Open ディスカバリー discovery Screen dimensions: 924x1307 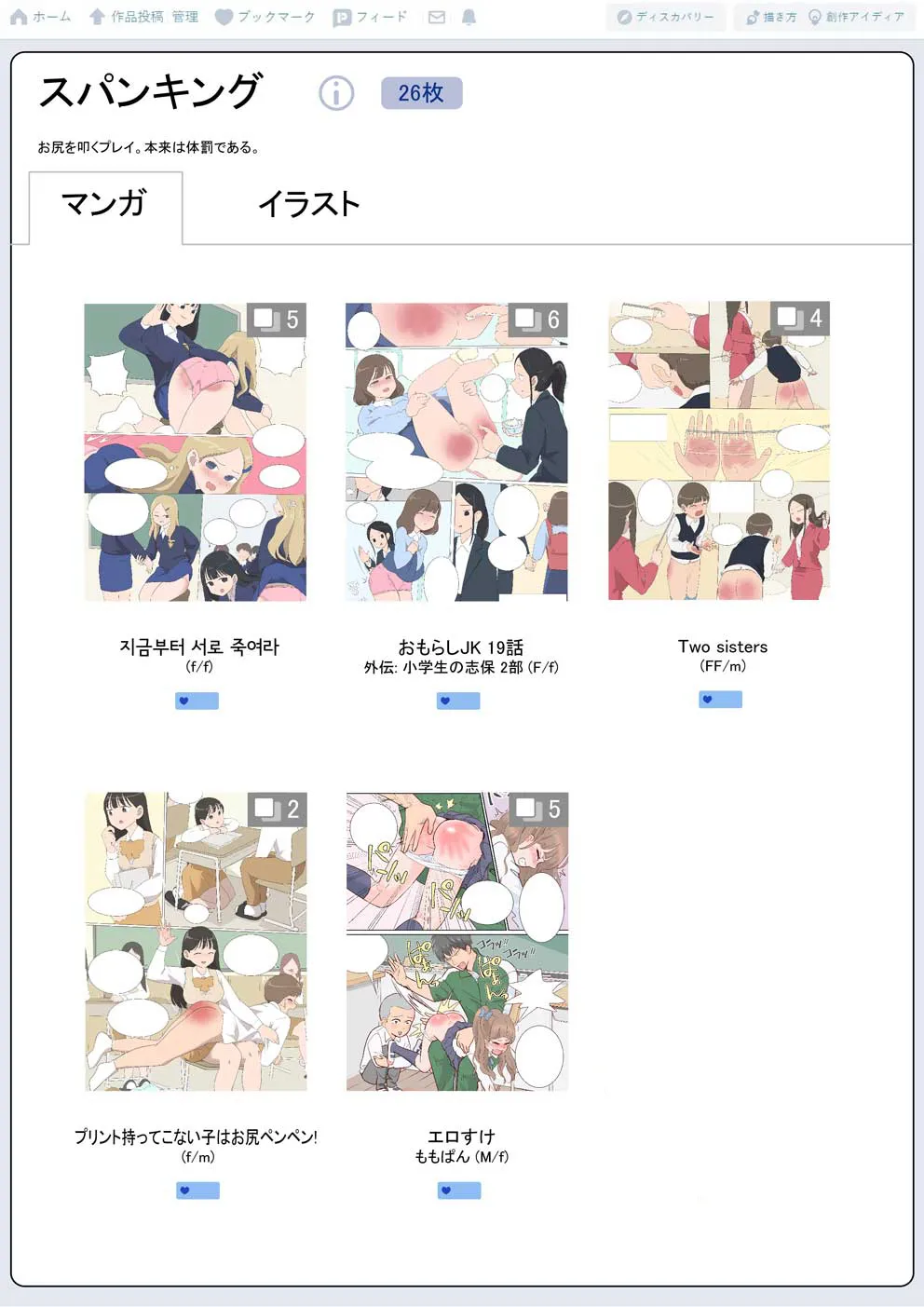tap(665, 17)
